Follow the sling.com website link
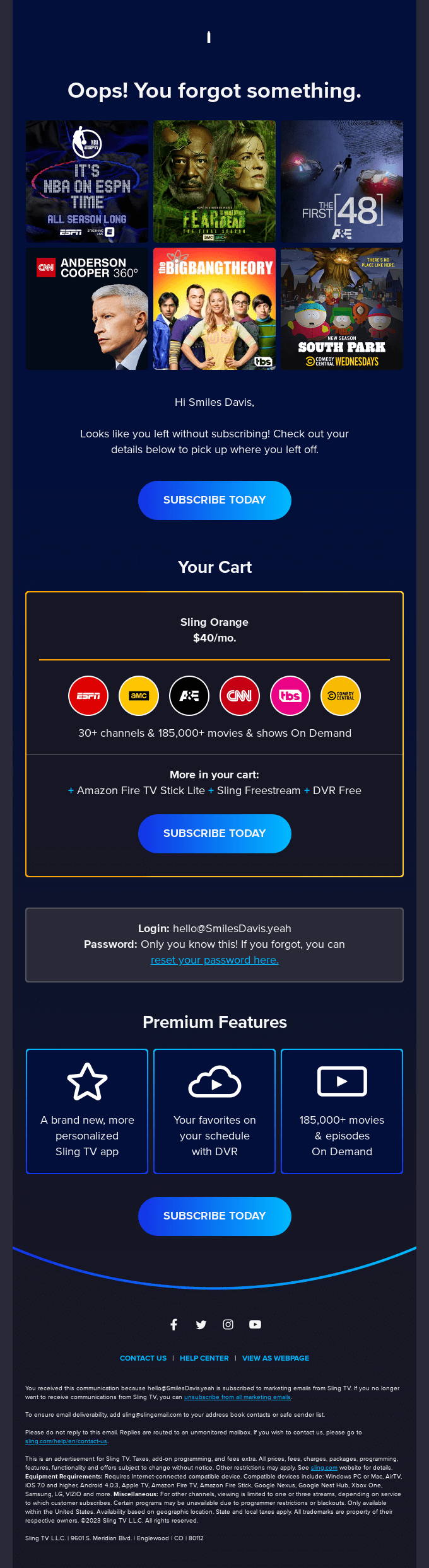Image resolution: width=429 pixels, height=1568 pixels. coord(324,1468)
